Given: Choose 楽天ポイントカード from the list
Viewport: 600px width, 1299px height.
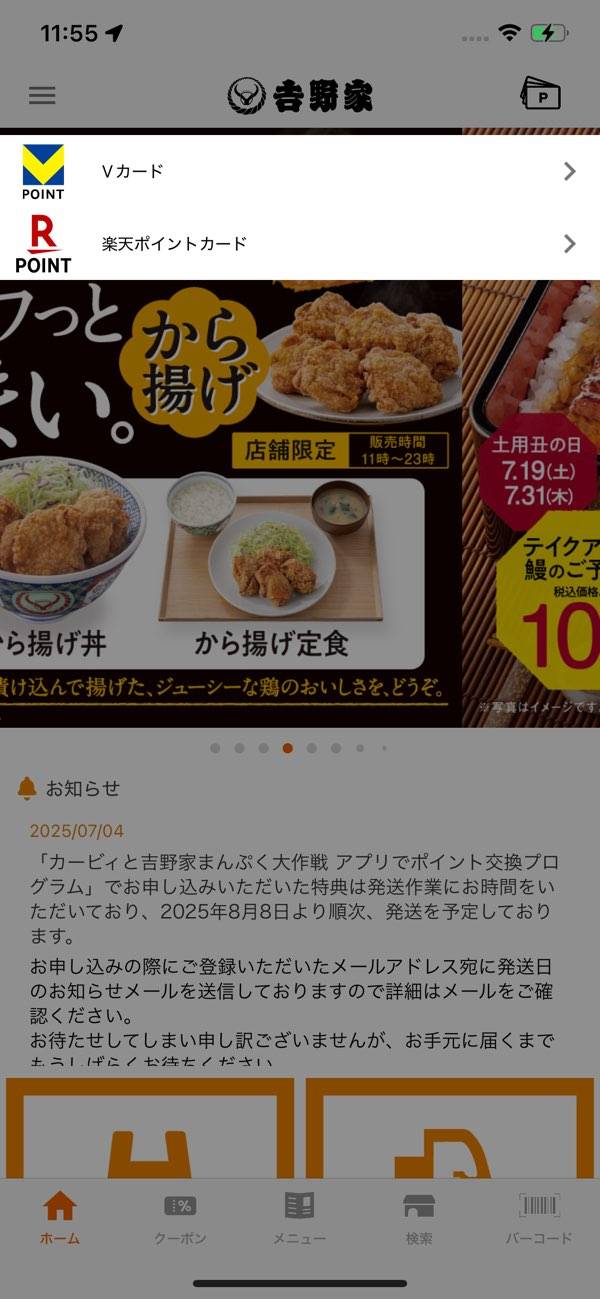Looking at the screenshot, I should 300,244.
